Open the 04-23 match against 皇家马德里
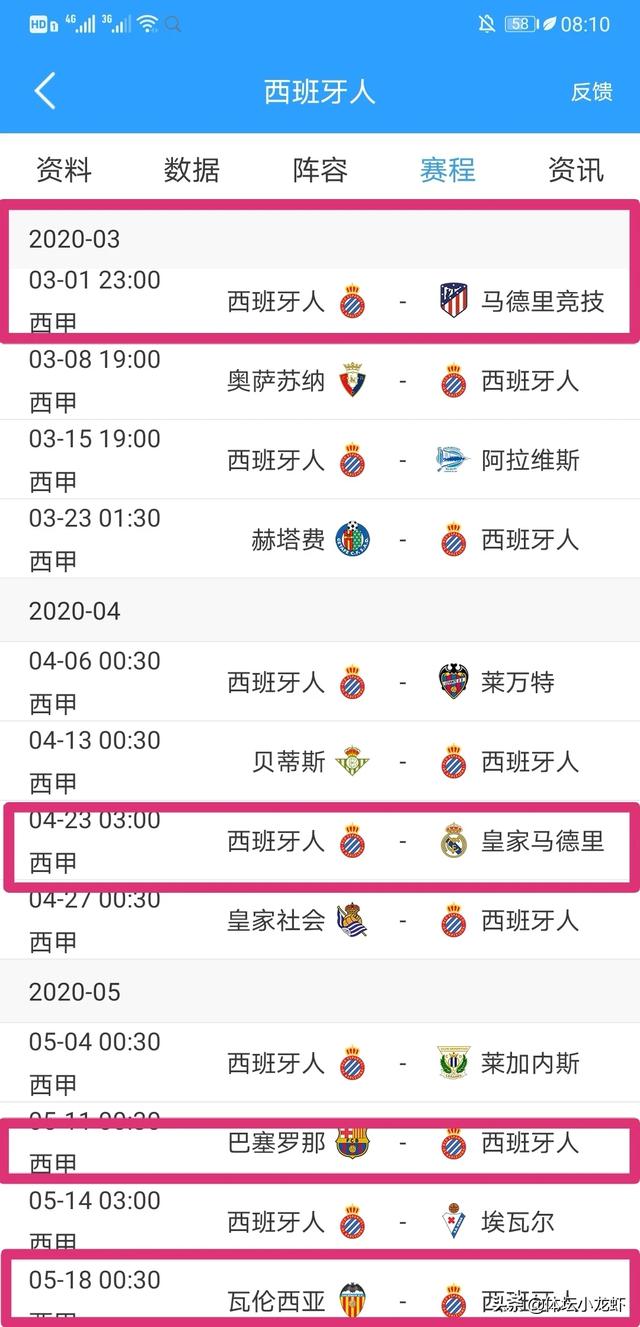Screen dimensions: 640x1327 320,841
